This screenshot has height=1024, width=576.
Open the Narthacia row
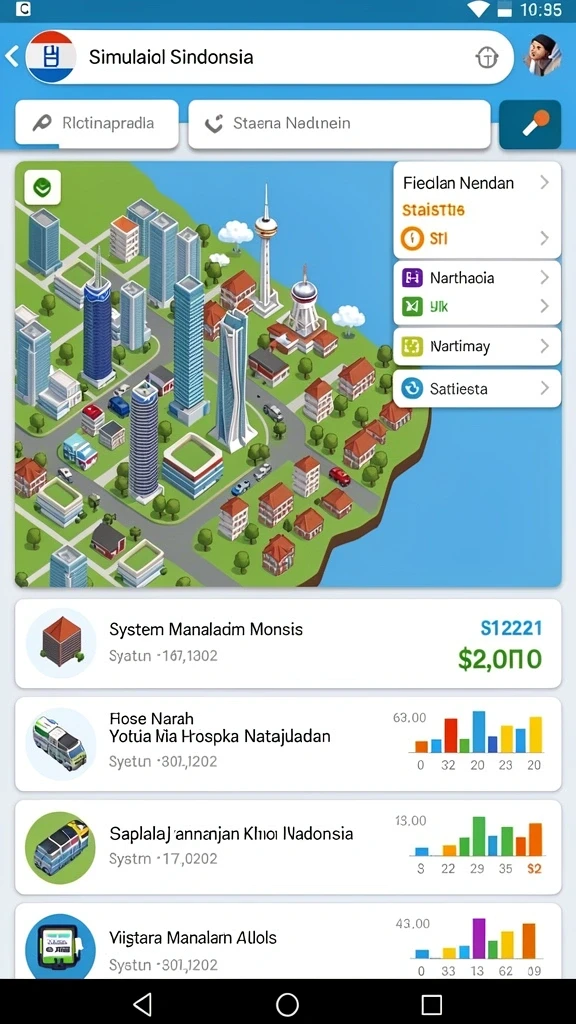(x=477, y=278)
